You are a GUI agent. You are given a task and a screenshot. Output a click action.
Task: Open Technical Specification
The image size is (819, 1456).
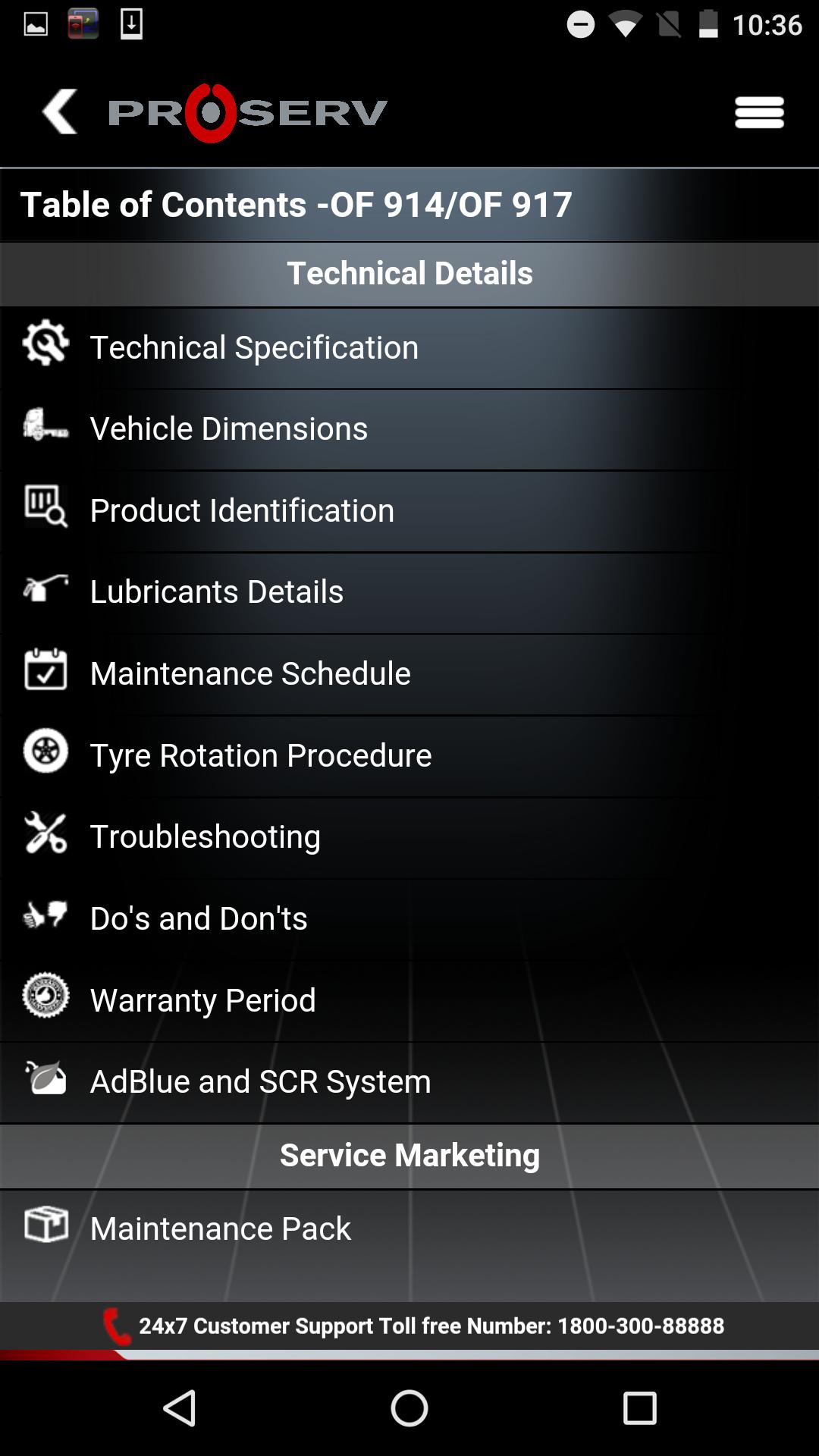click(x=254, y=347)
